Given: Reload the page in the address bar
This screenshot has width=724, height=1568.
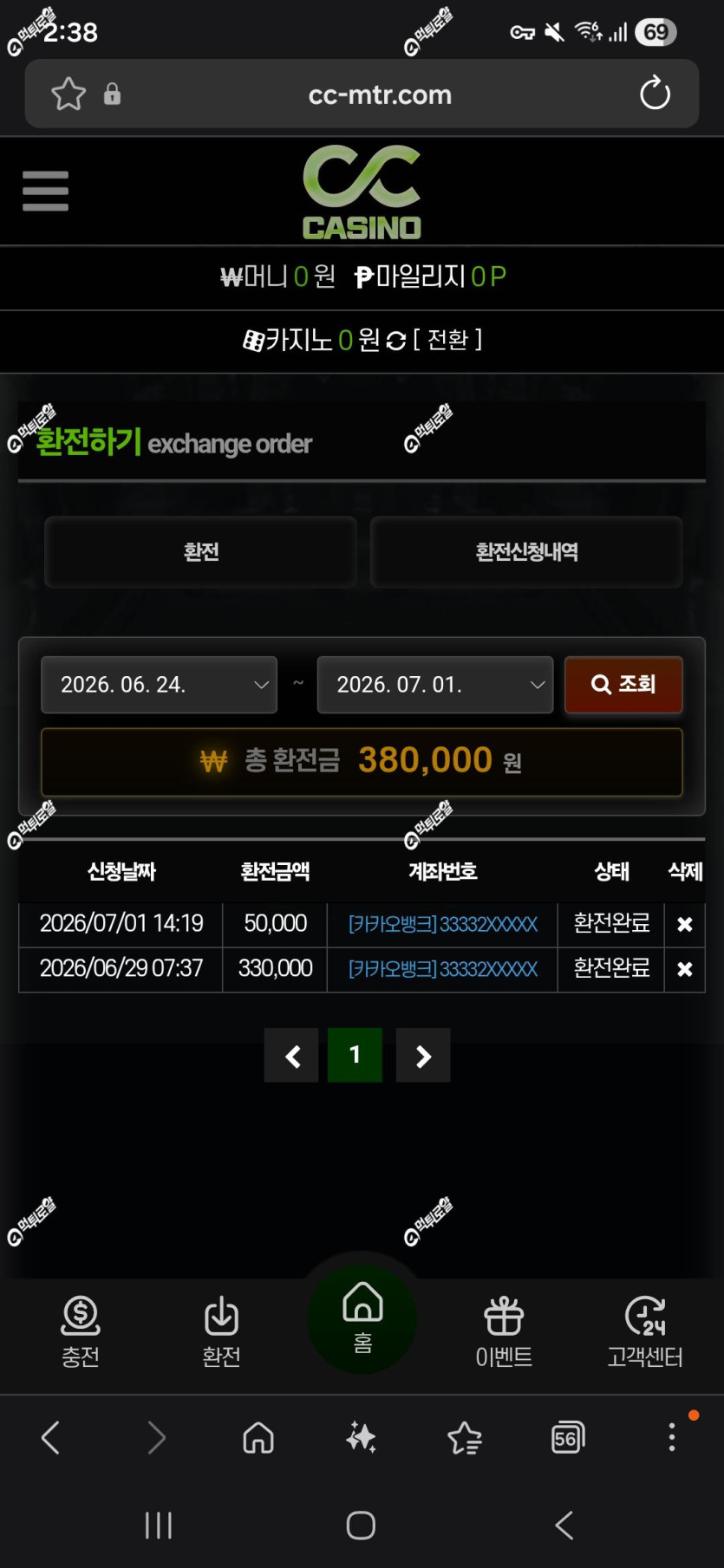Looking at the screenshot, I should (x=655, y=94).
